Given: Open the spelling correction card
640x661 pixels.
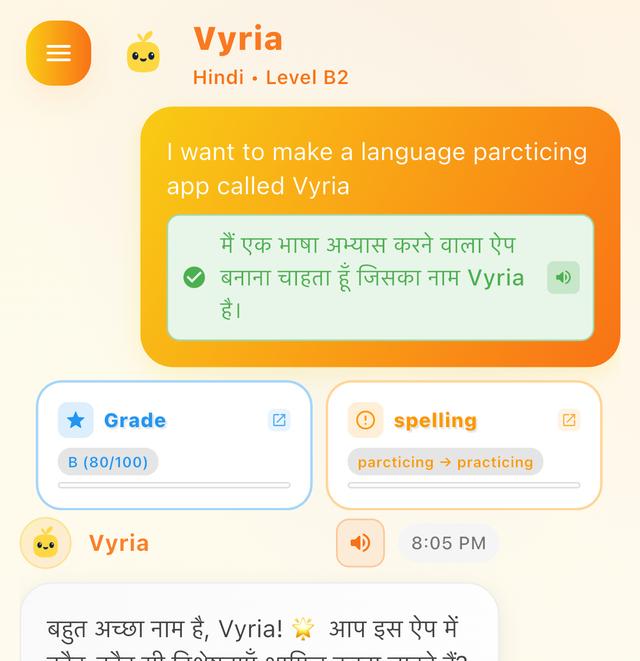Looking at the screenshot, I should pyautogui.click(x=569, y=420).
